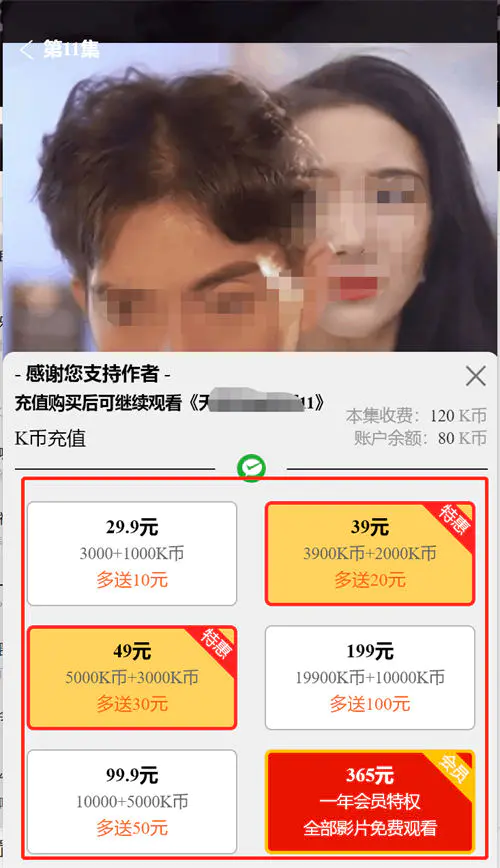
Task: Pick the 49元 special offer package
Action: (132, 678)
